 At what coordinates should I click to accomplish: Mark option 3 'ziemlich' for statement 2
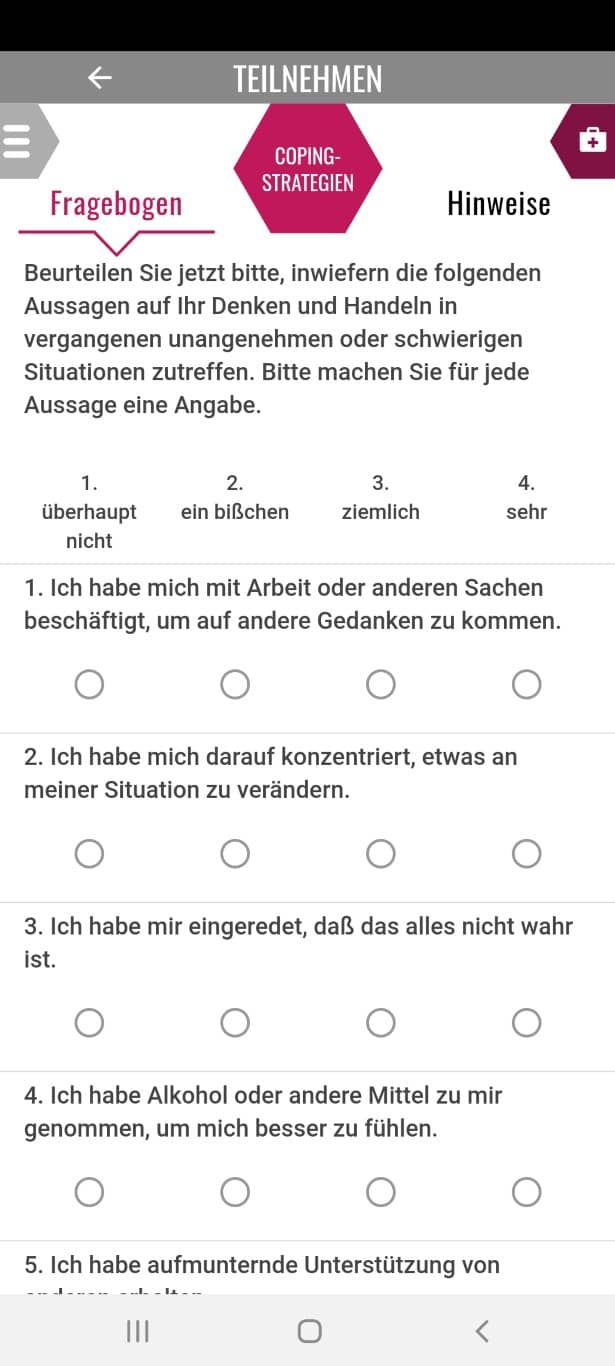point(380,854)
